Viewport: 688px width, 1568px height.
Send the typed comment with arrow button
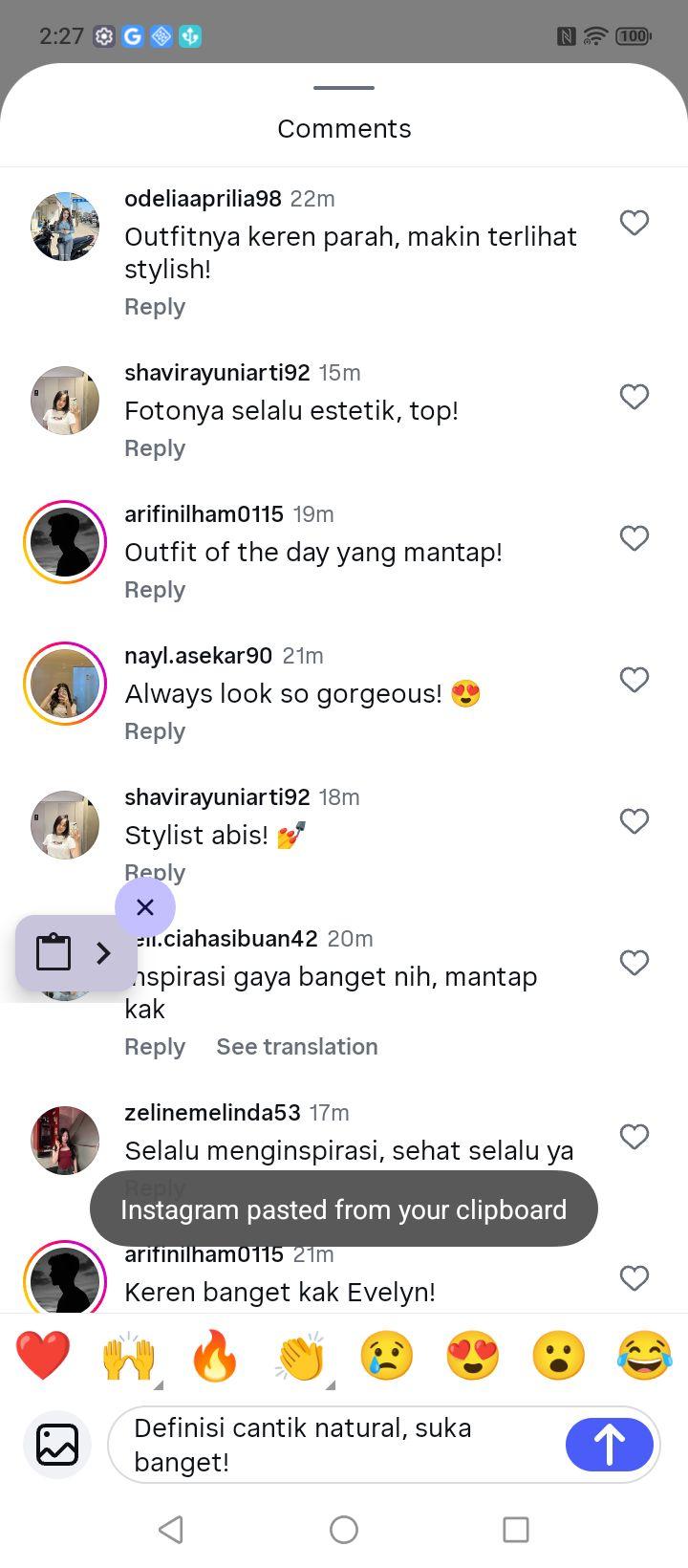[610, 1444]
